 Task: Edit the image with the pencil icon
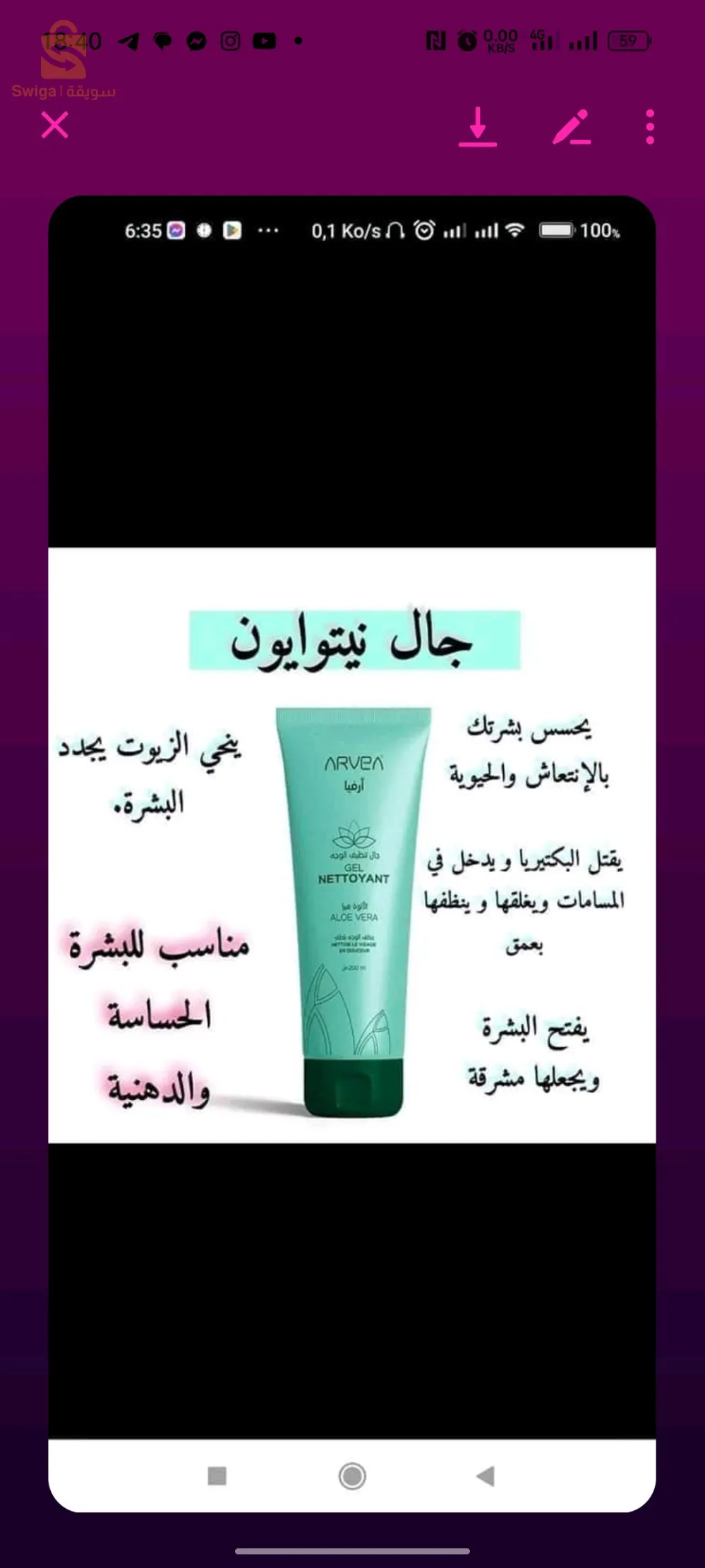pyautogui.click(x=571, y=127)
